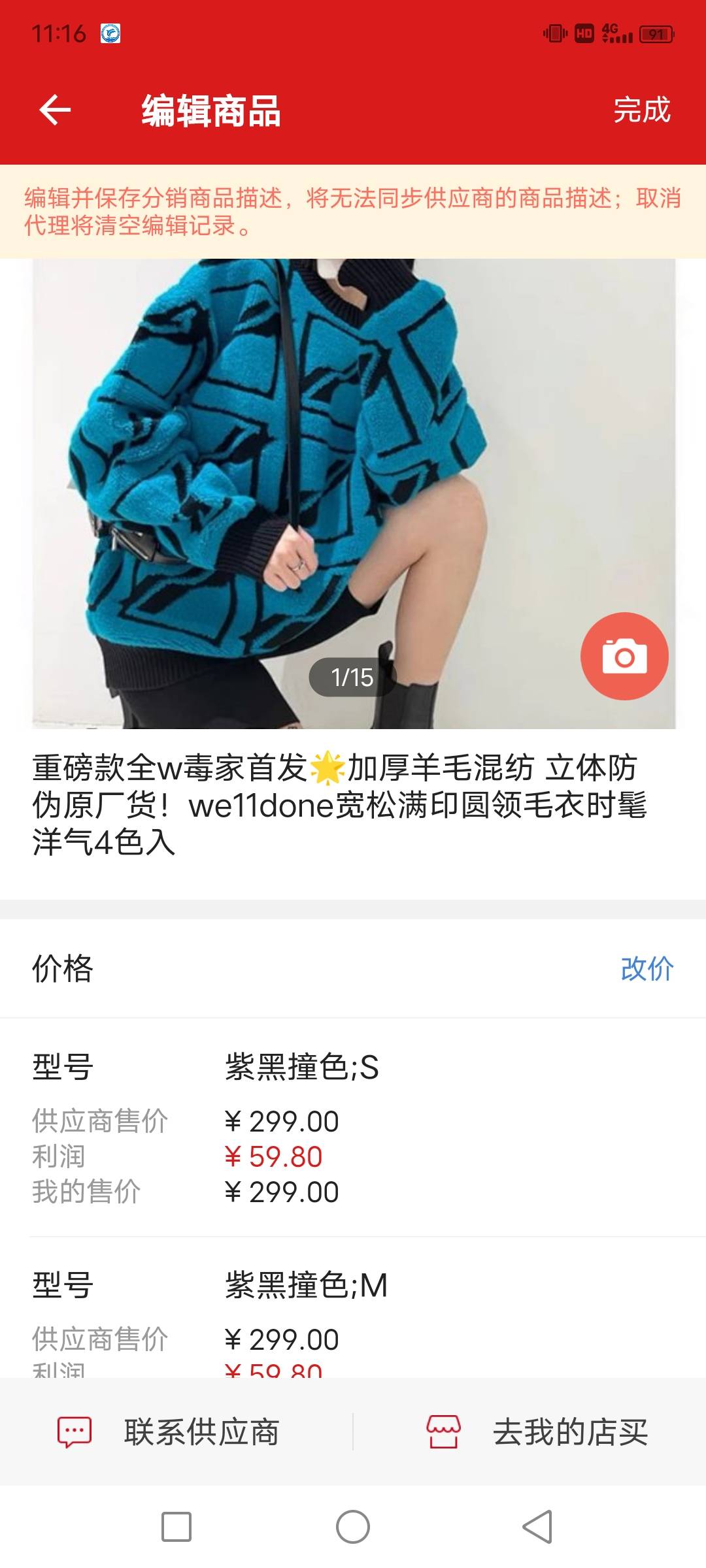Screen dimensions: 706x1568
Task: Open the camera button to change photos
Action: (x=624, y=656)
